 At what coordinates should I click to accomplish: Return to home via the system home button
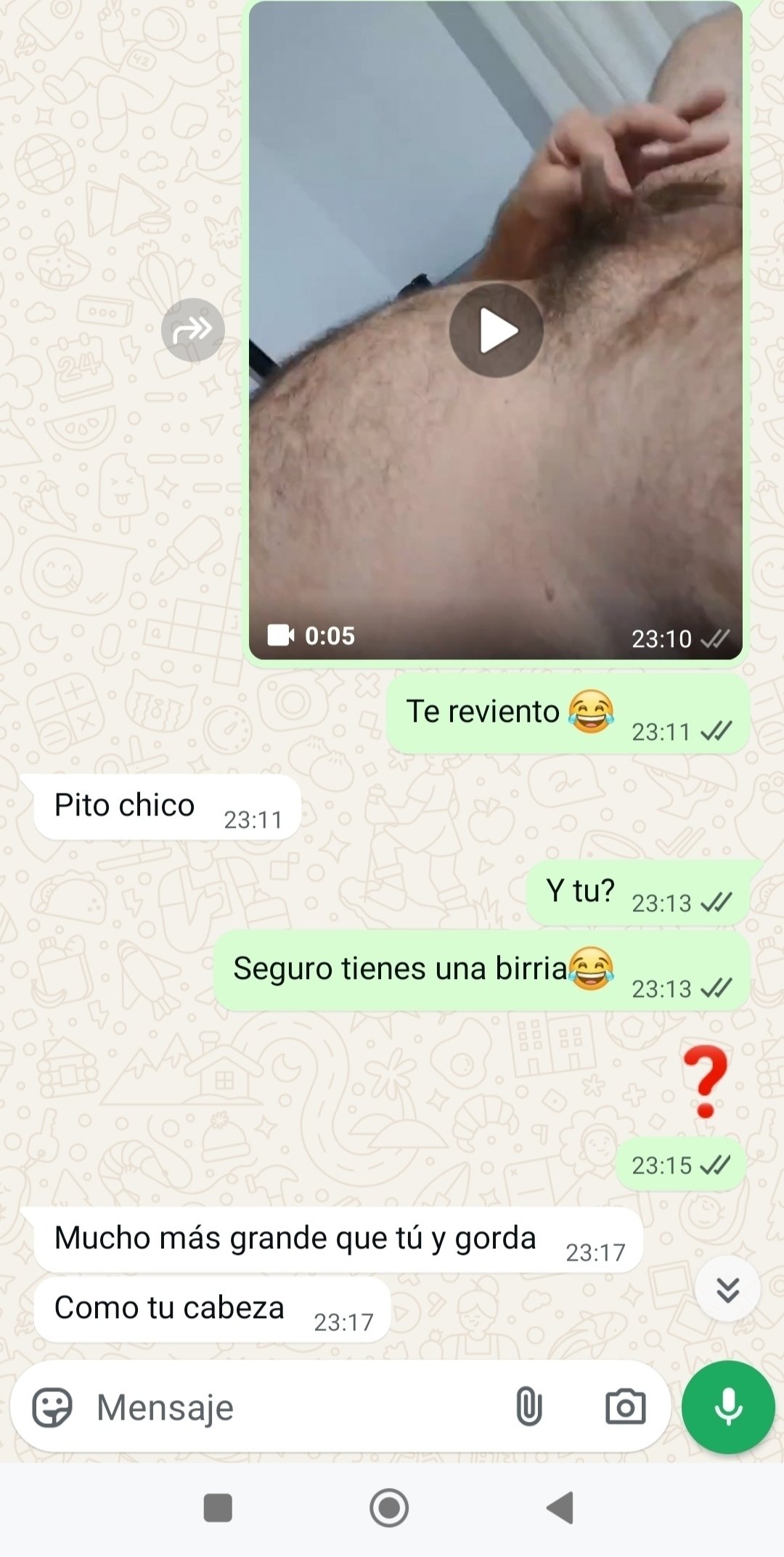(389, 1508)
